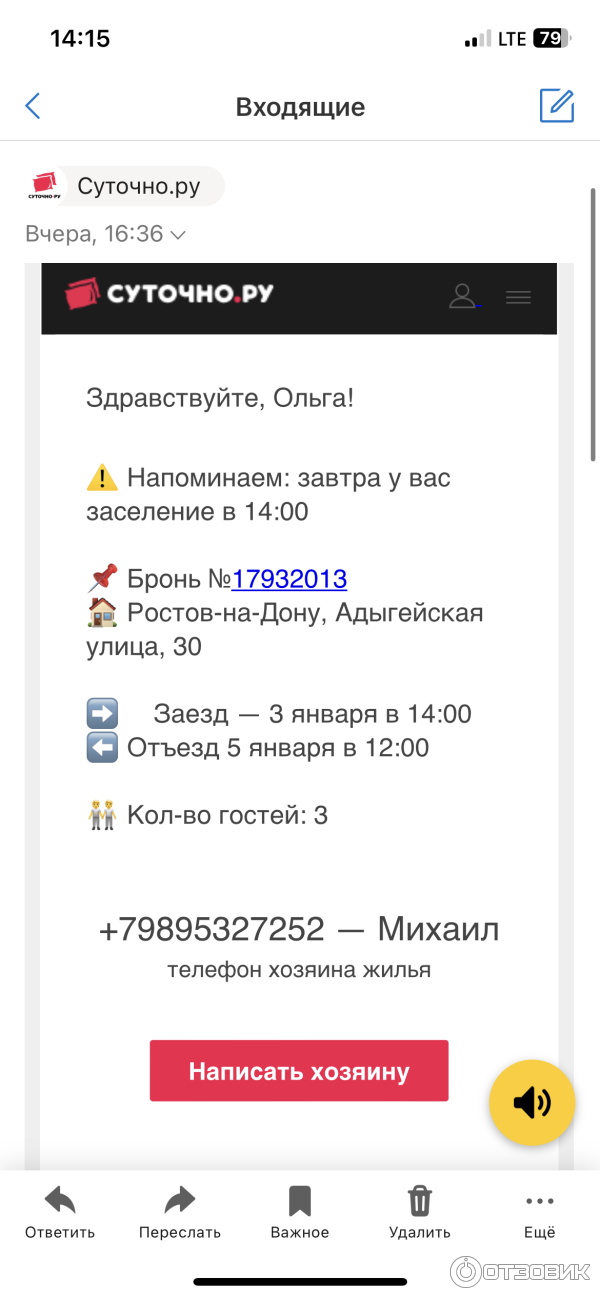Open the Суточно.ру sender chip
Screen dimensions: 600x1298
125,186
